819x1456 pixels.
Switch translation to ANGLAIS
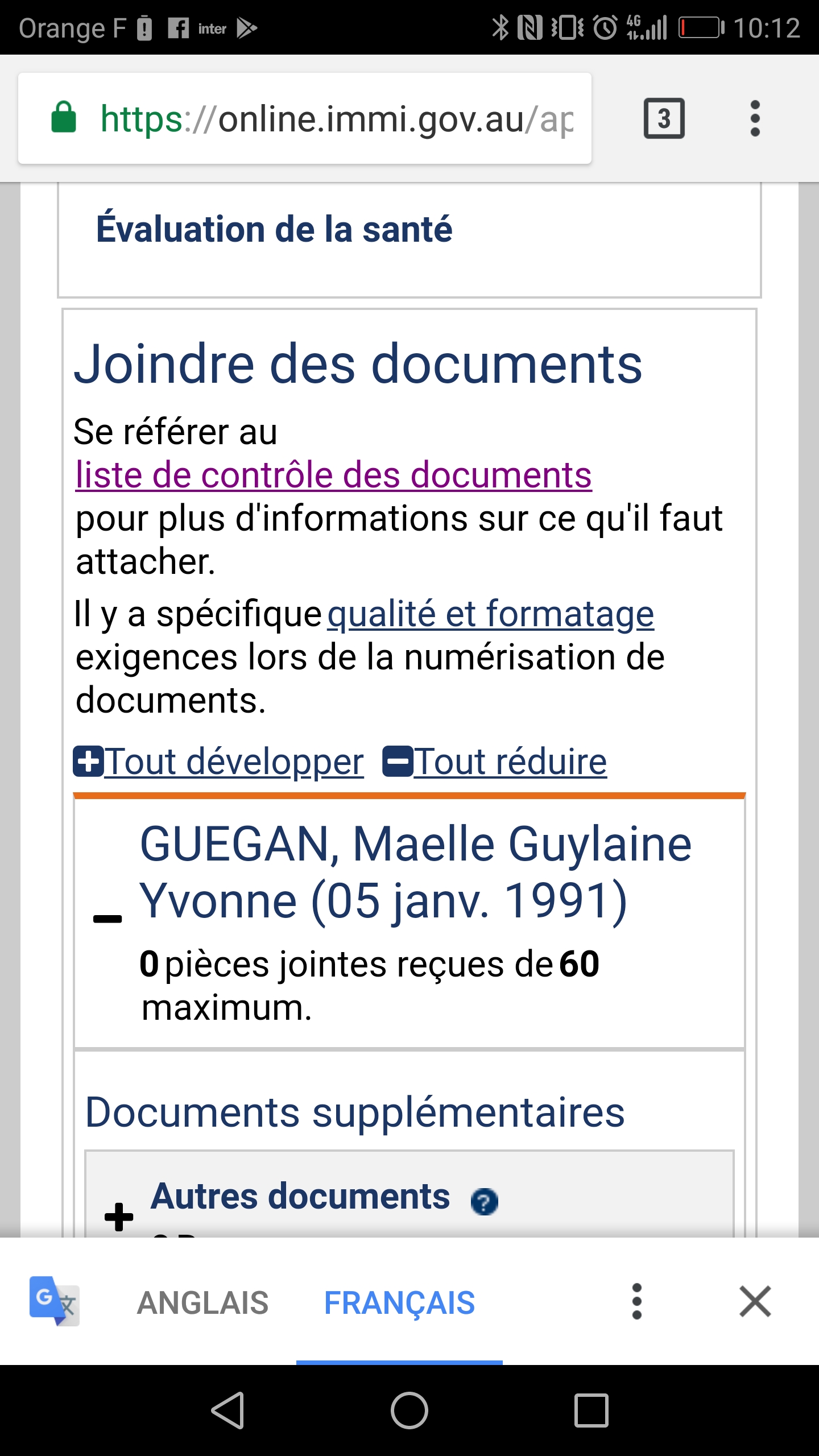coord(202,1303)
